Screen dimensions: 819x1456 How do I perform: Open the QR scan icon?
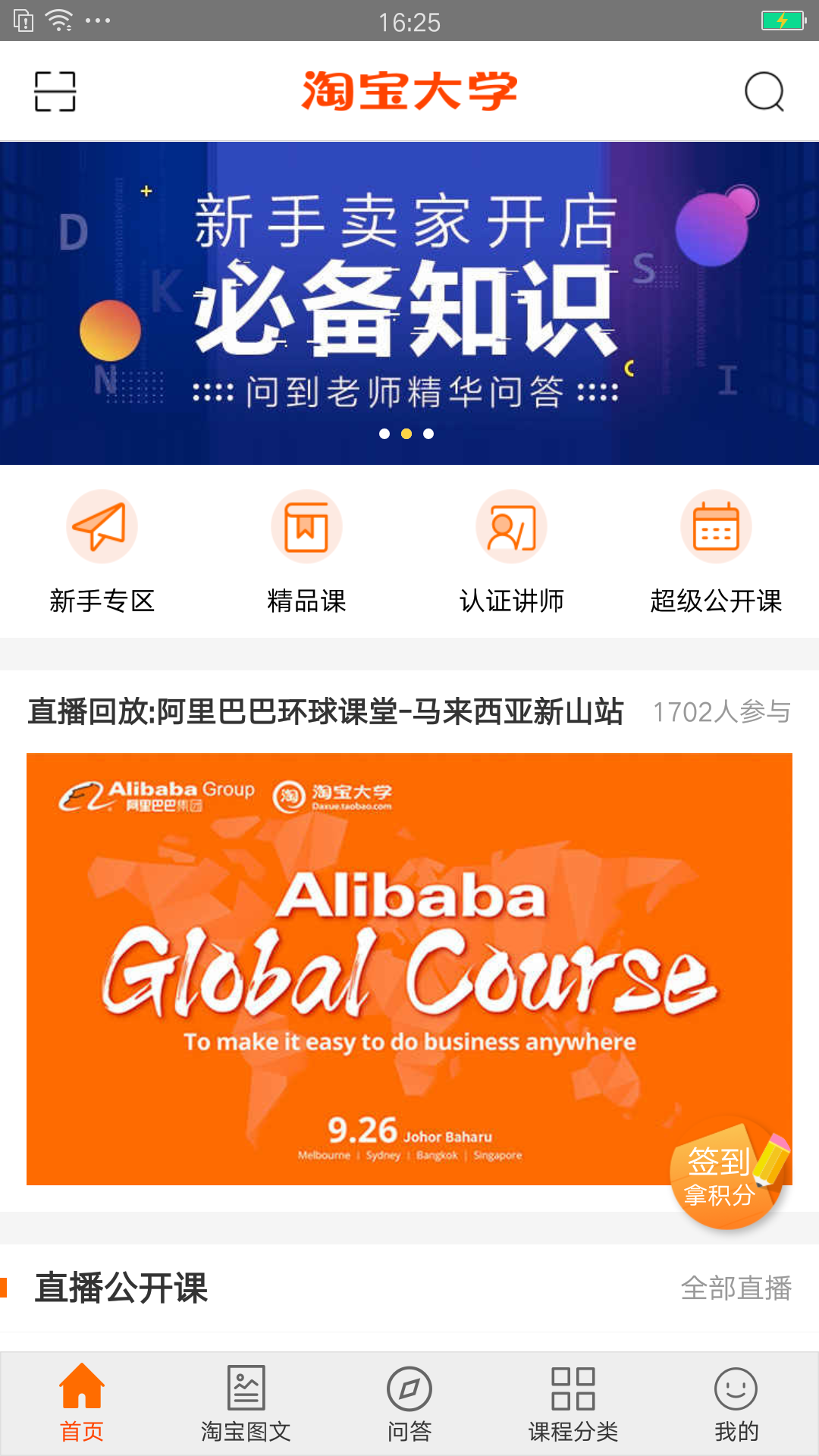click(55, 92)
